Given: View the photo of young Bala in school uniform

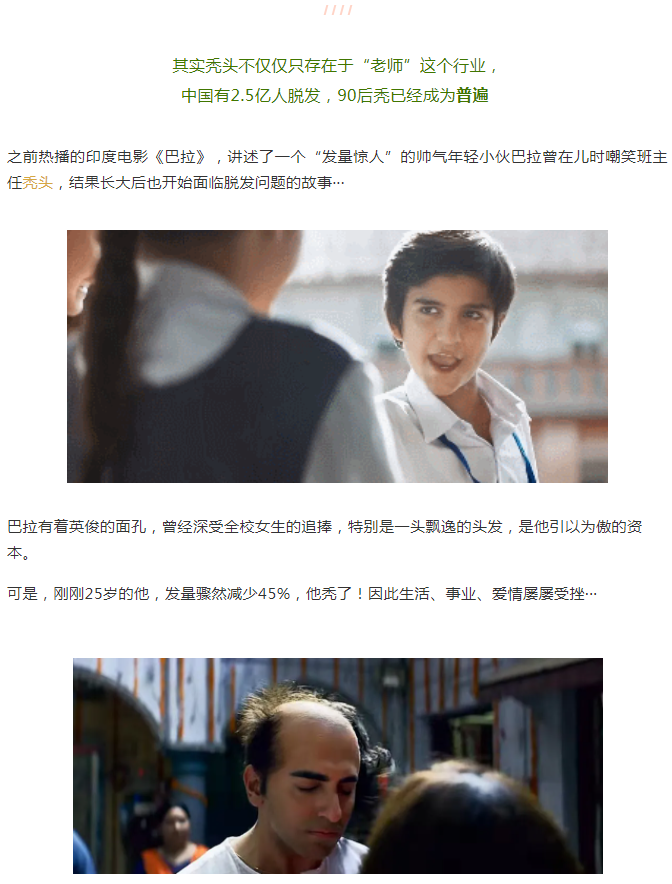Looking at the screenshot, I should click(x=337, y=357).
